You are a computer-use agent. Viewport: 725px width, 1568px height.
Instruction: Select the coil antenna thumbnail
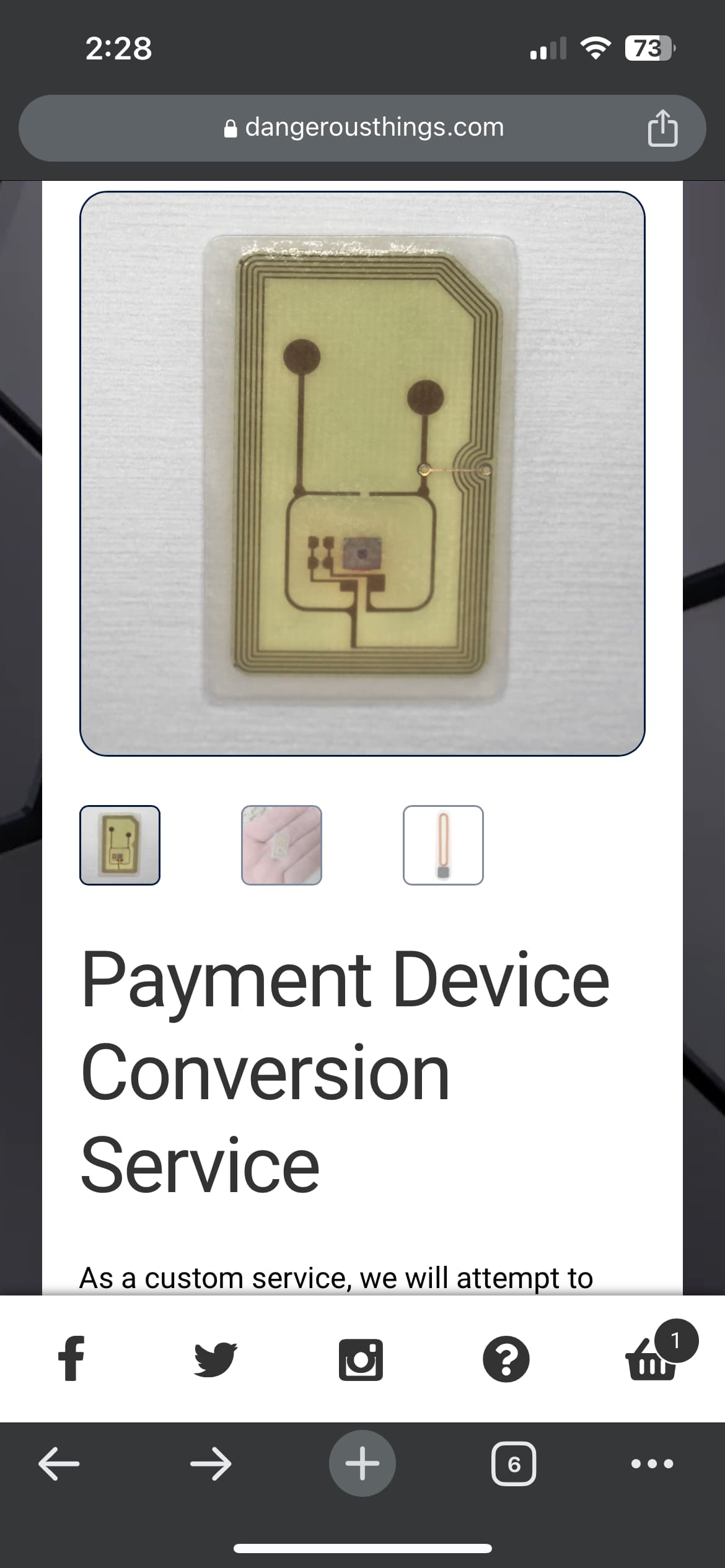click(x=443, y=845)
